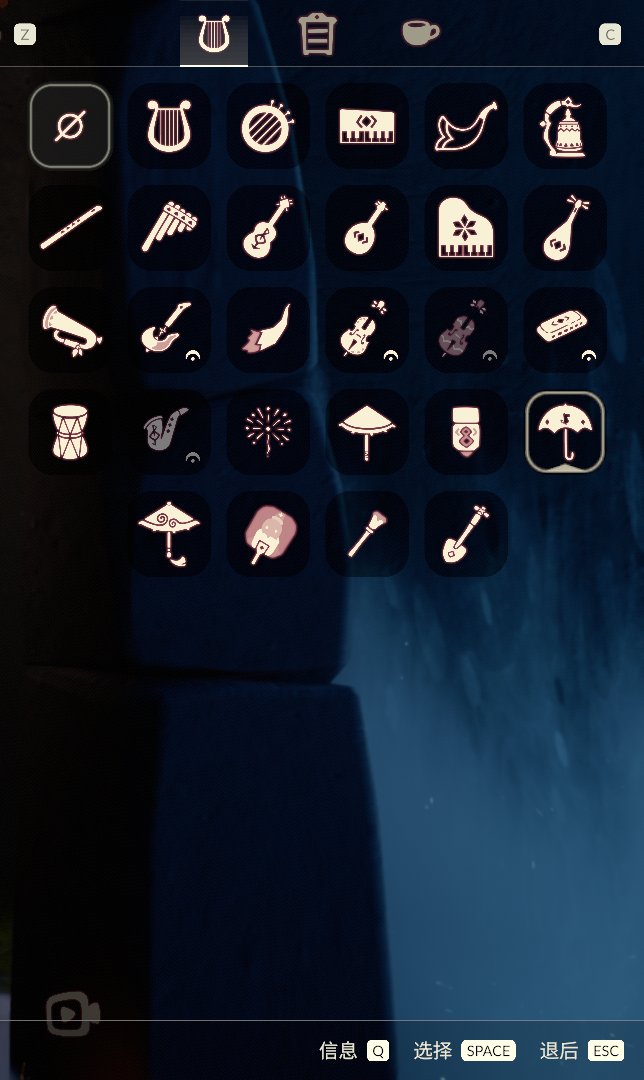
Task: Confirm selection with 选择 button
Action: coord(464,1050)
